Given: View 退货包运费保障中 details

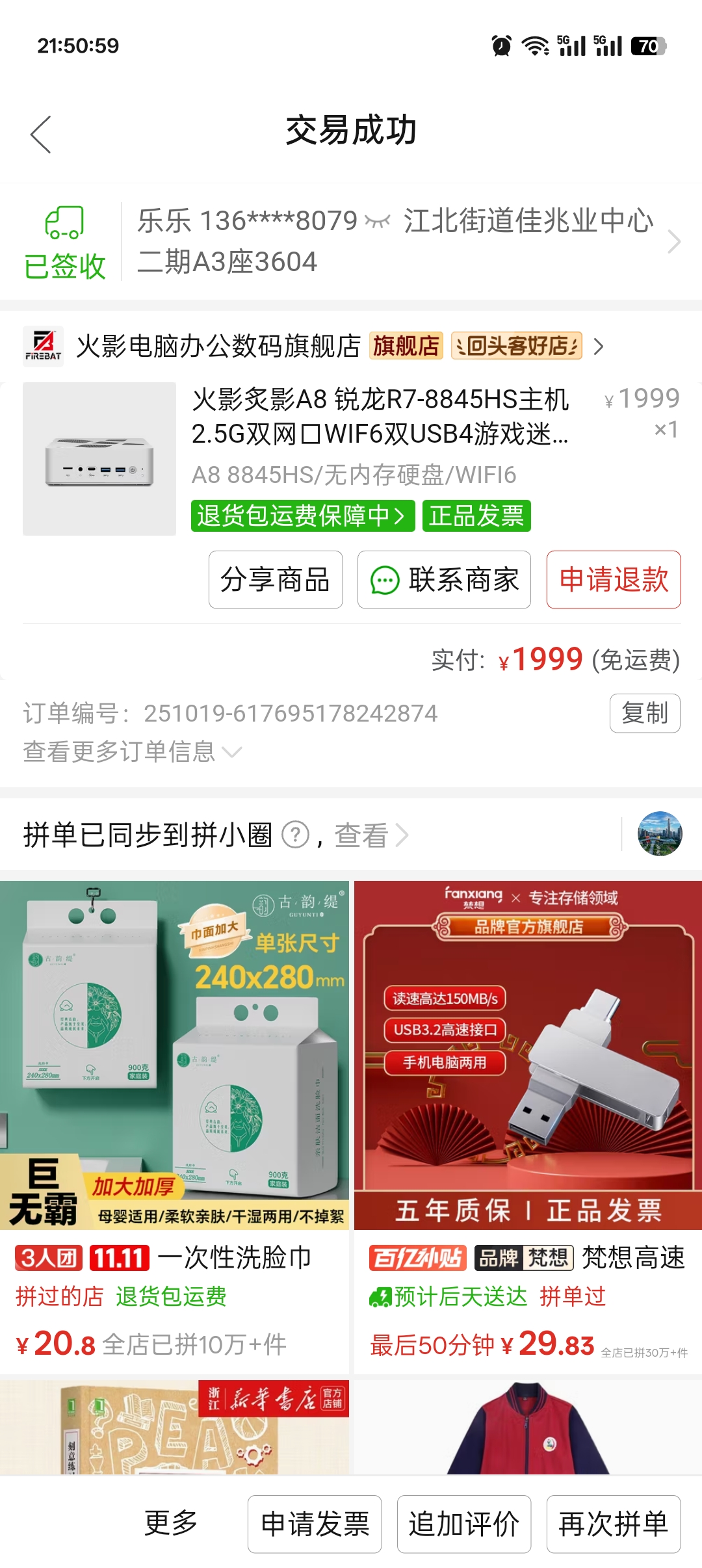Looking at the screenshot, I should pyautogui.click(x=302, y=516).
